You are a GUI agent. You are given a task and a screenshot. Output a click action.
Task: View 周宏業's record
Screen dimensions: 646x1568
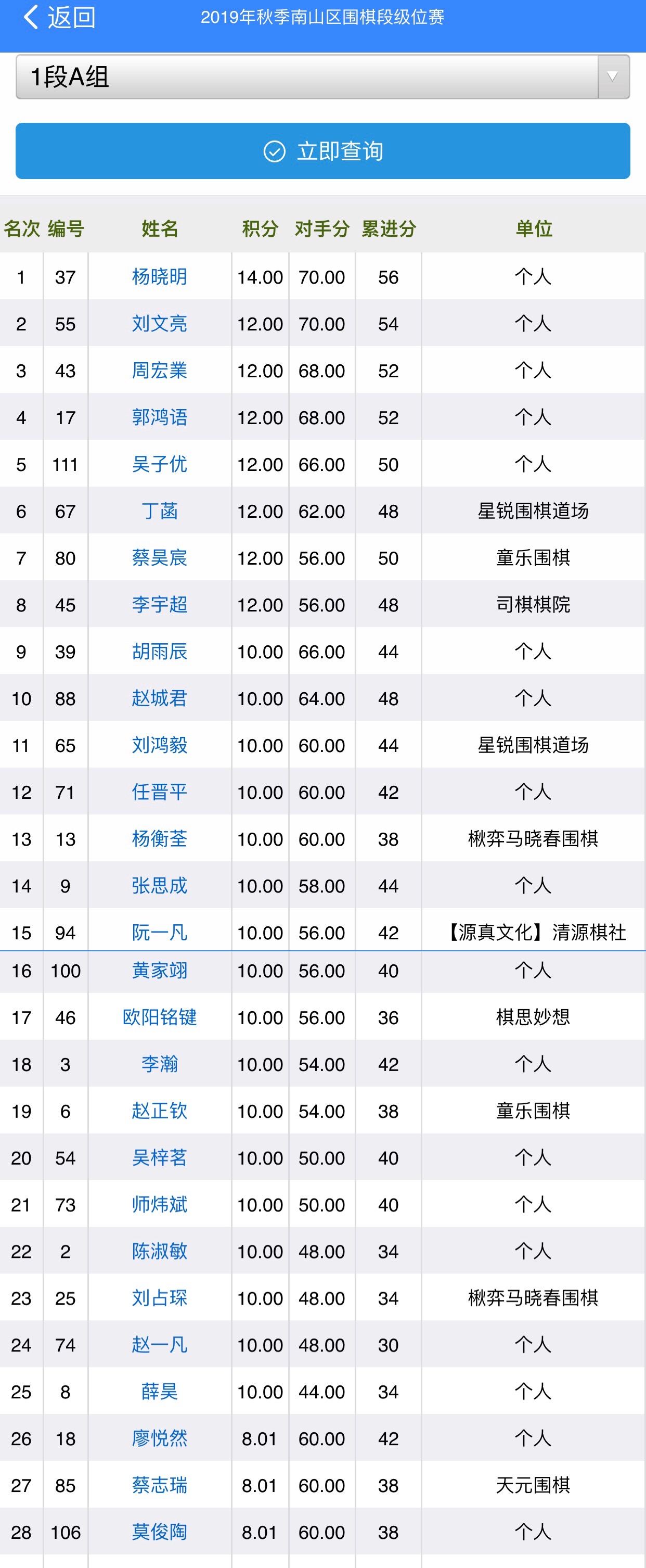coord(159,371)
